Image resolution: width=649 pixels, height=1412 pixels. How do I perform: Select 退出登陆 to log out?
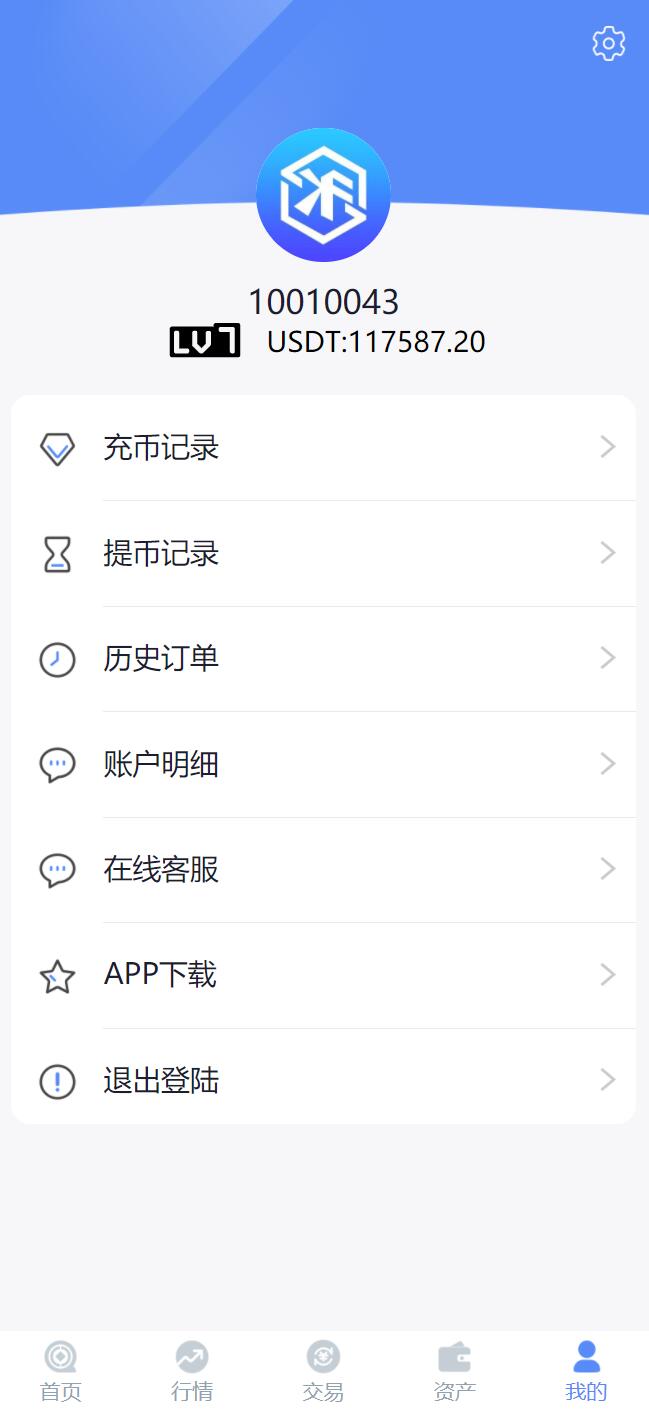click(323, 1081)
